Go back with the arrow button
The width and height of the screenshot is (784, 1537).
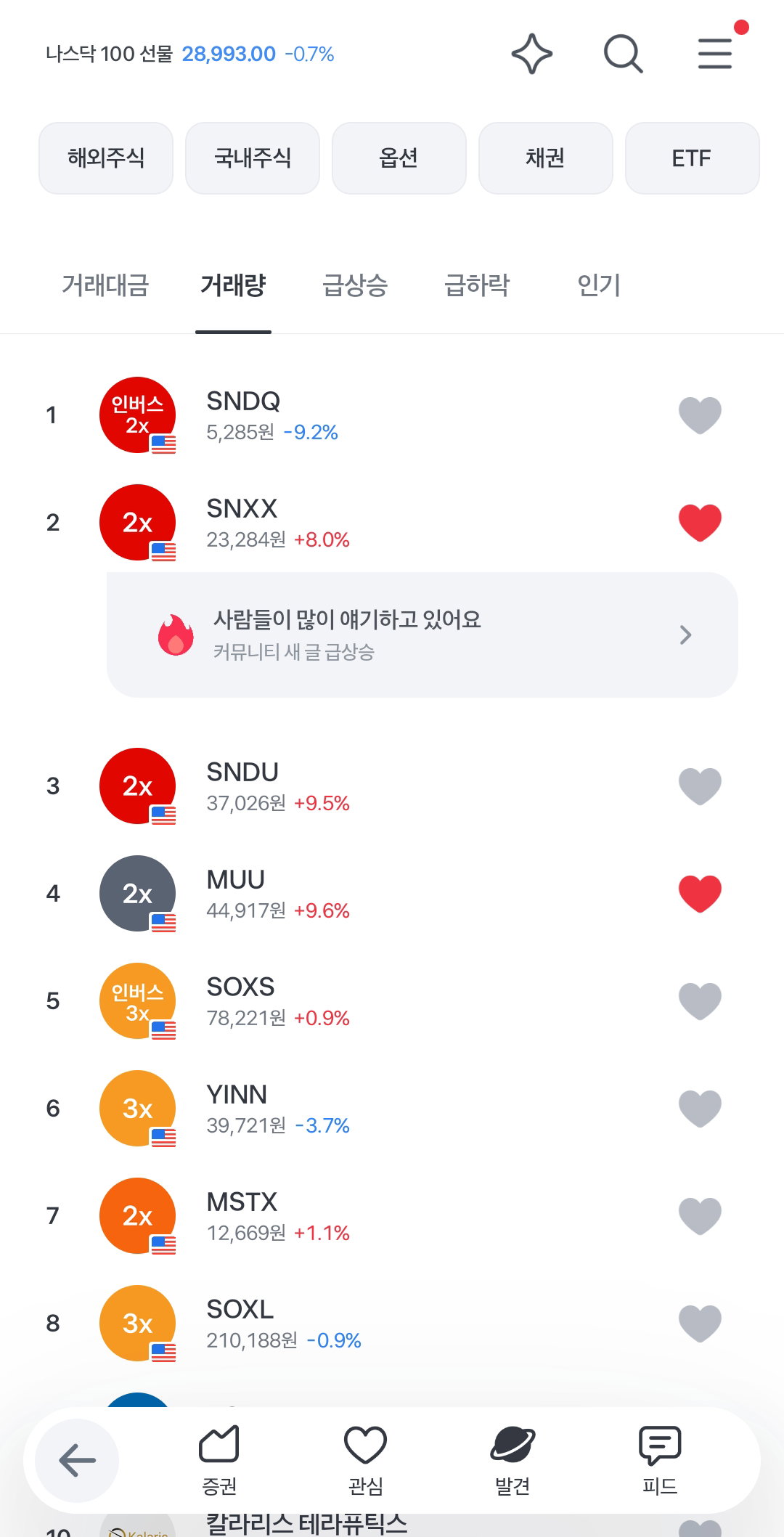coord(77,1460)
